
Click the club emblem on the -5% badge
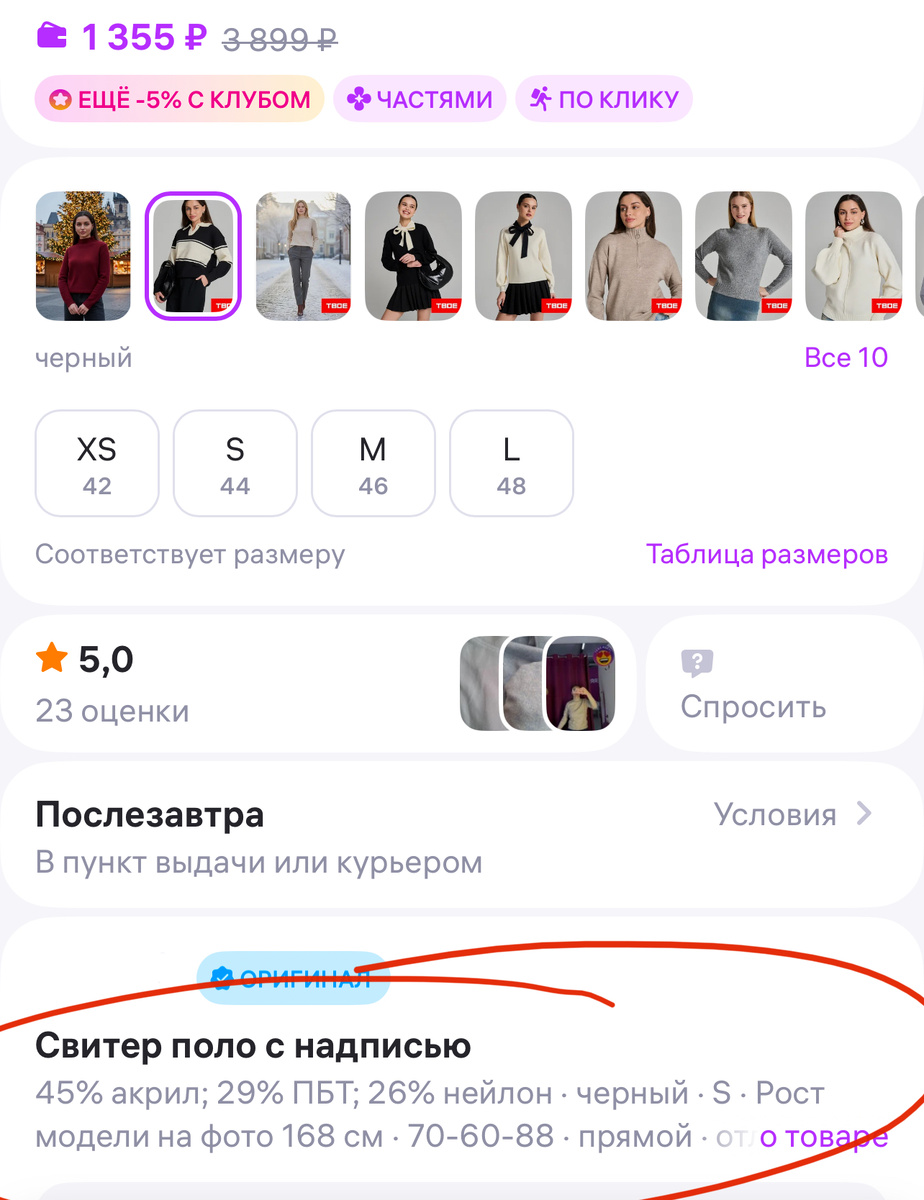pyautogui.click(x=63, y=98)
